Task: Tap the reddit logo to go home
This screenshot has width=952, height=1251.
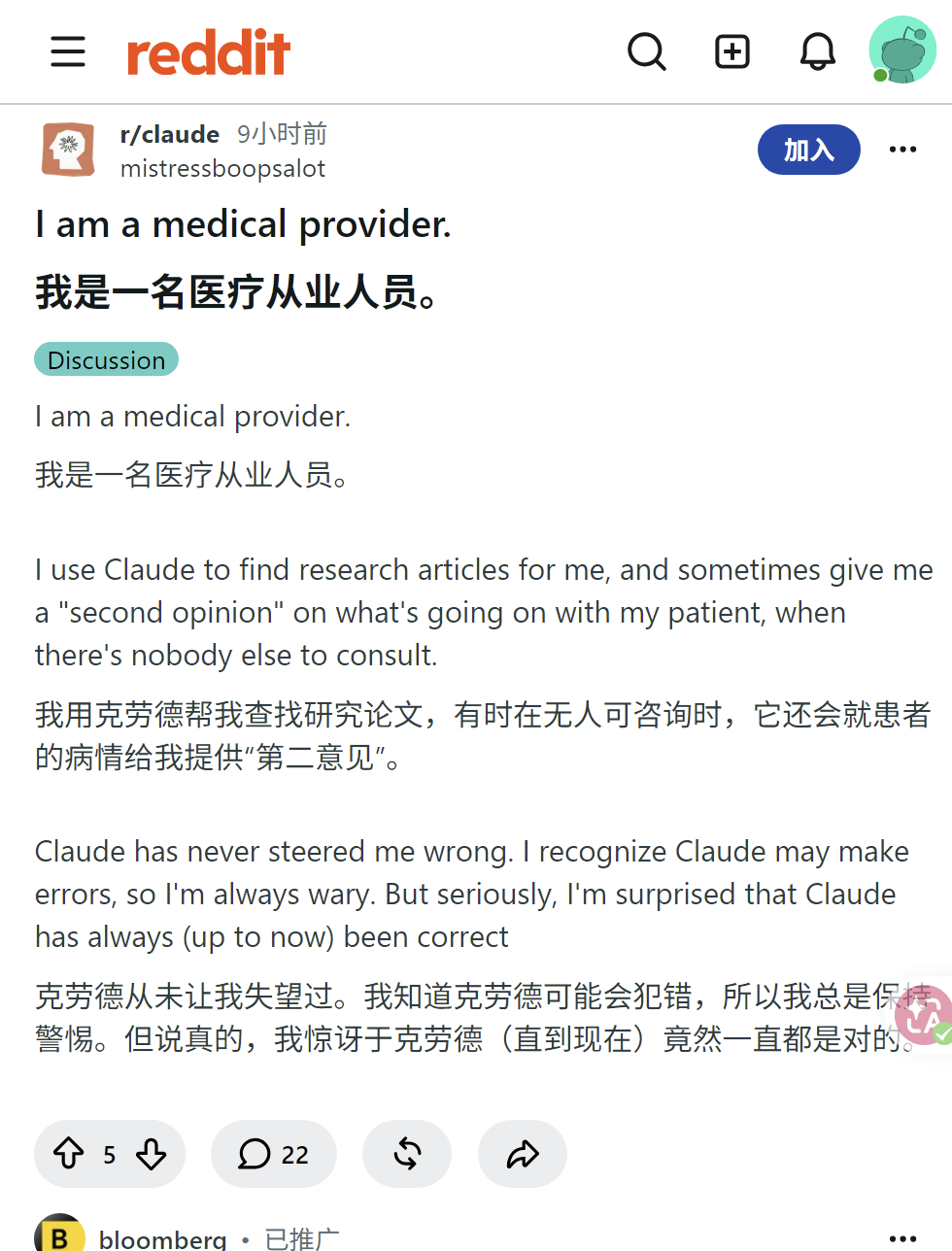Action: click(209, 52)
